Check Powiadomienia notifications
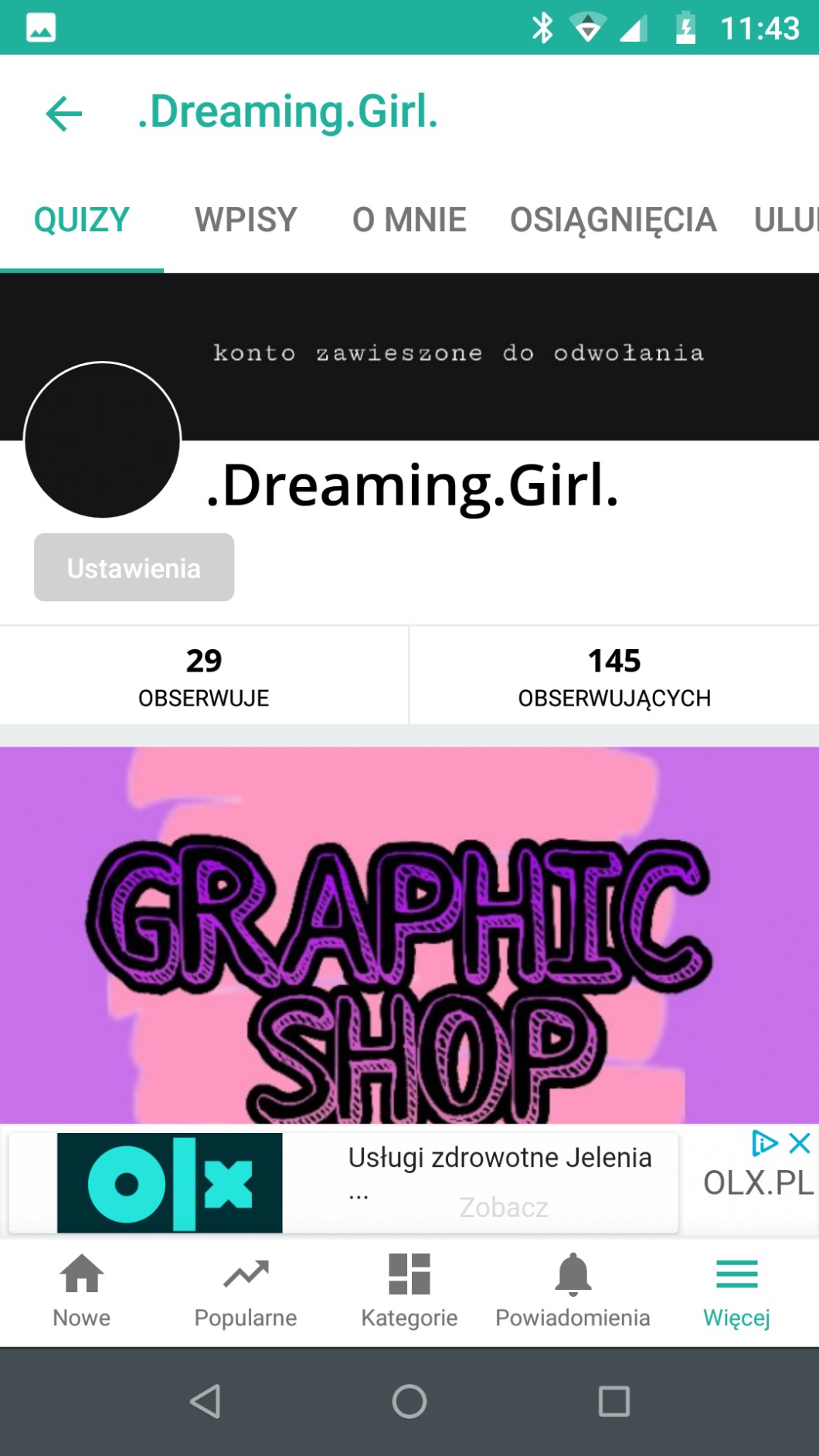This screenshot has height=1456, width=819. 573,1291
